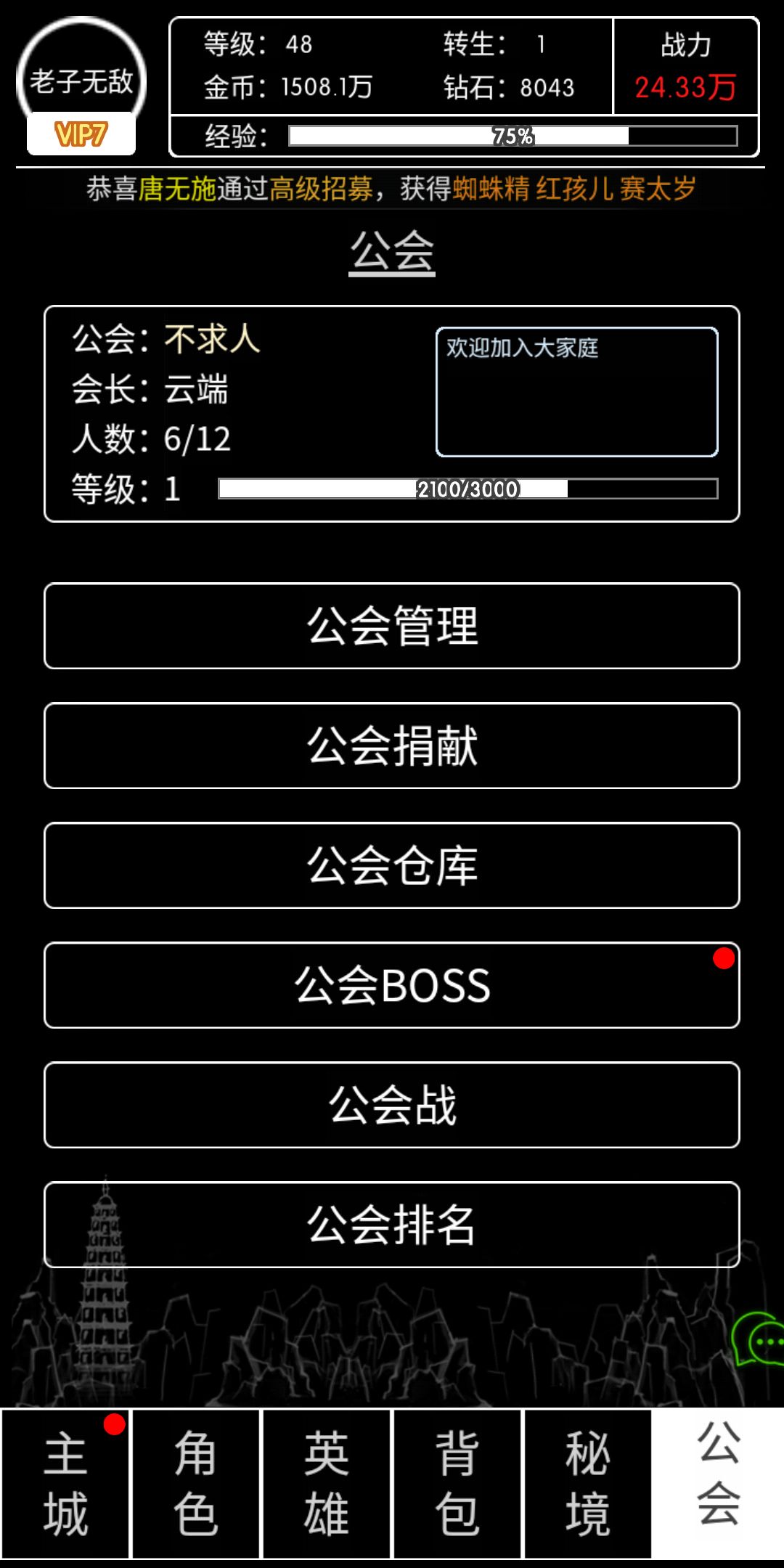
Task: View the 公会排名 guild rankings
Action: pyautogui.click(x=392, y=1225)
